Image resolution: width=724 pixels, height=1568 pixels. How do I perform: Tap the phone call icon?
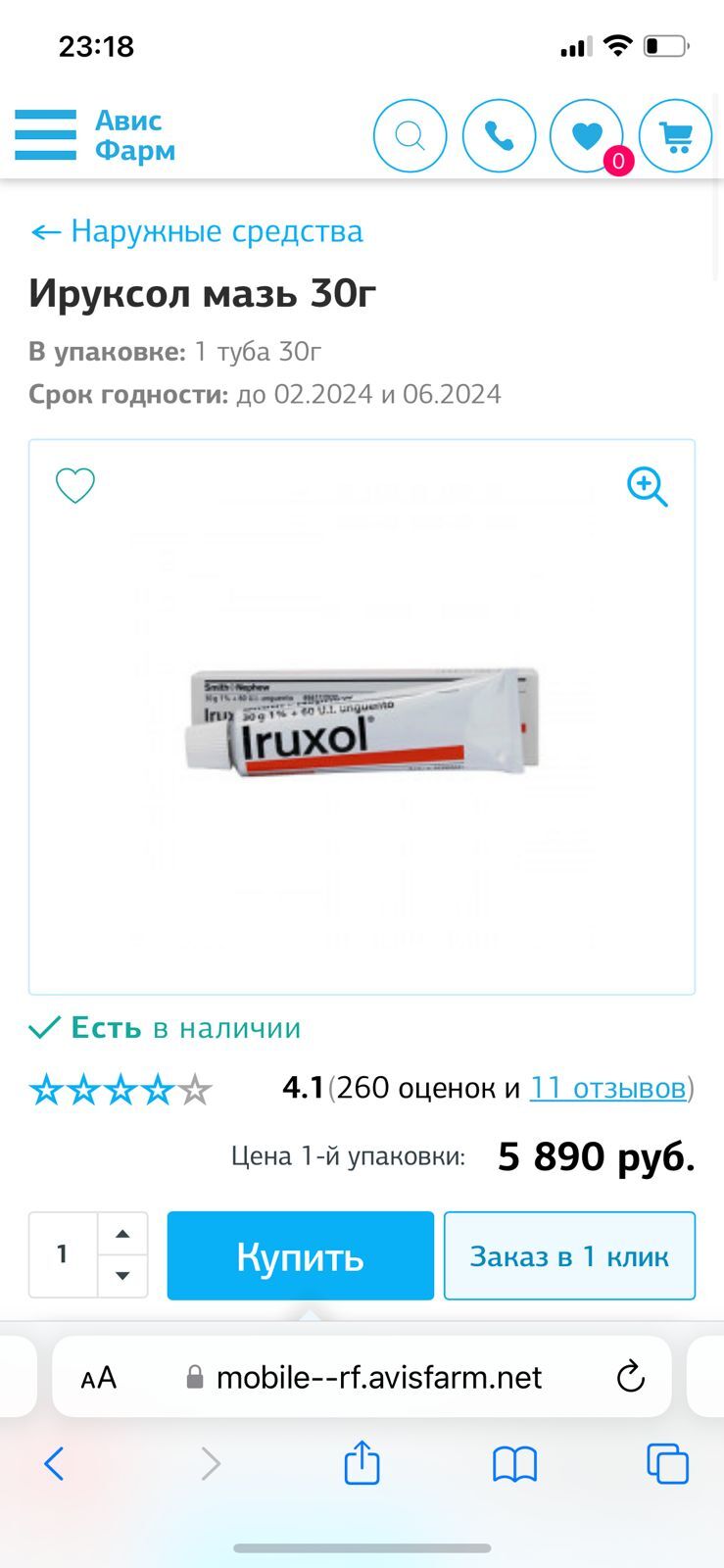[x=499, y=136]
